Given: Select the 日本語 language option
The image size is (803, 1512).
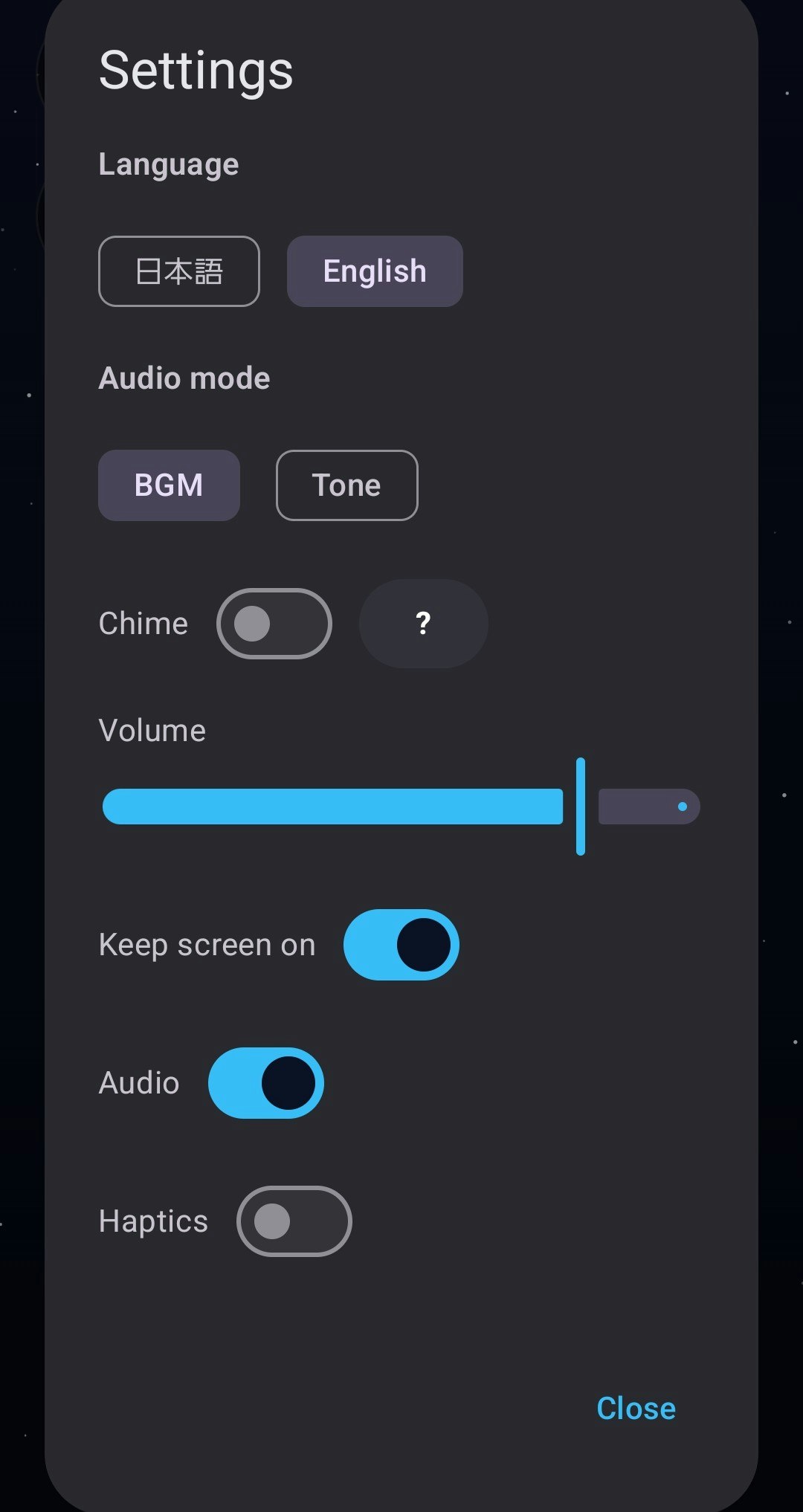Looking at the screenshot, I should tap(178, 271).
